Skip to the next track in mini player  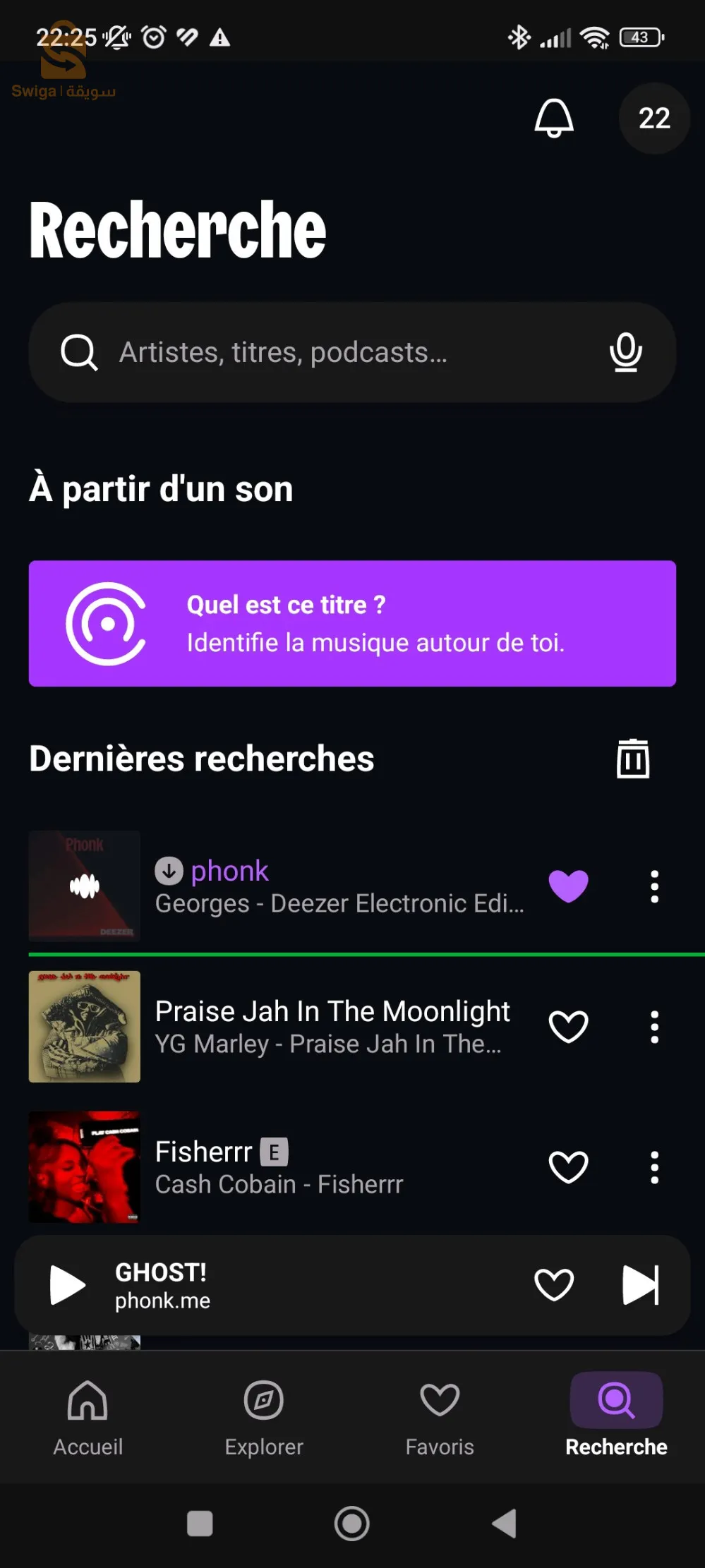click(640, 1284)
